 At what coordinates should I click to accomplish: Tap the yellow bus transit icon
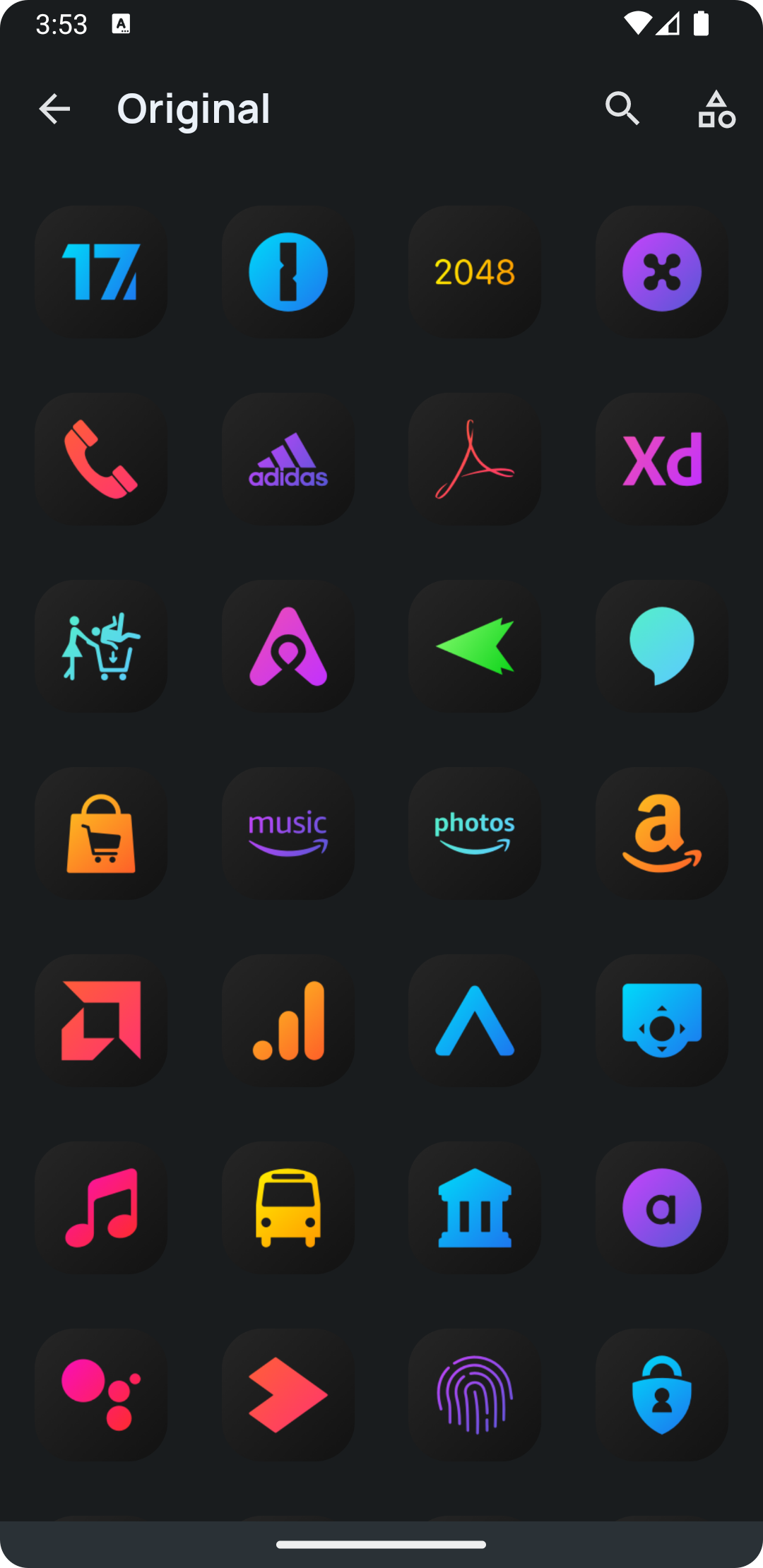[x=287, y=1208]
